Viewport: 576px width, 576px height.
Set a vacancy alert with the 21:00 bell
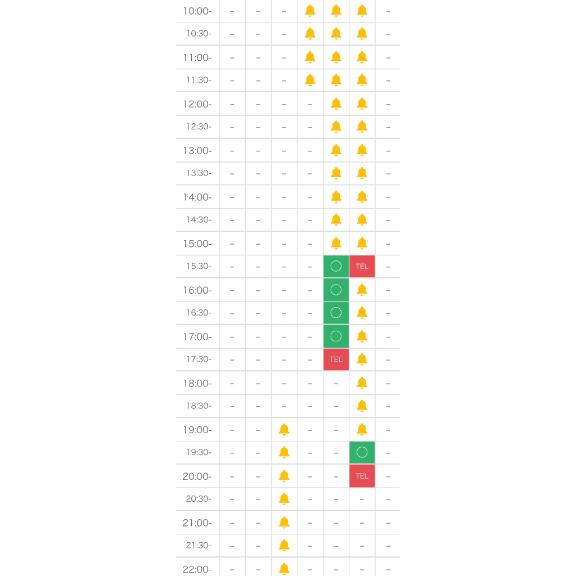(284, 522)
